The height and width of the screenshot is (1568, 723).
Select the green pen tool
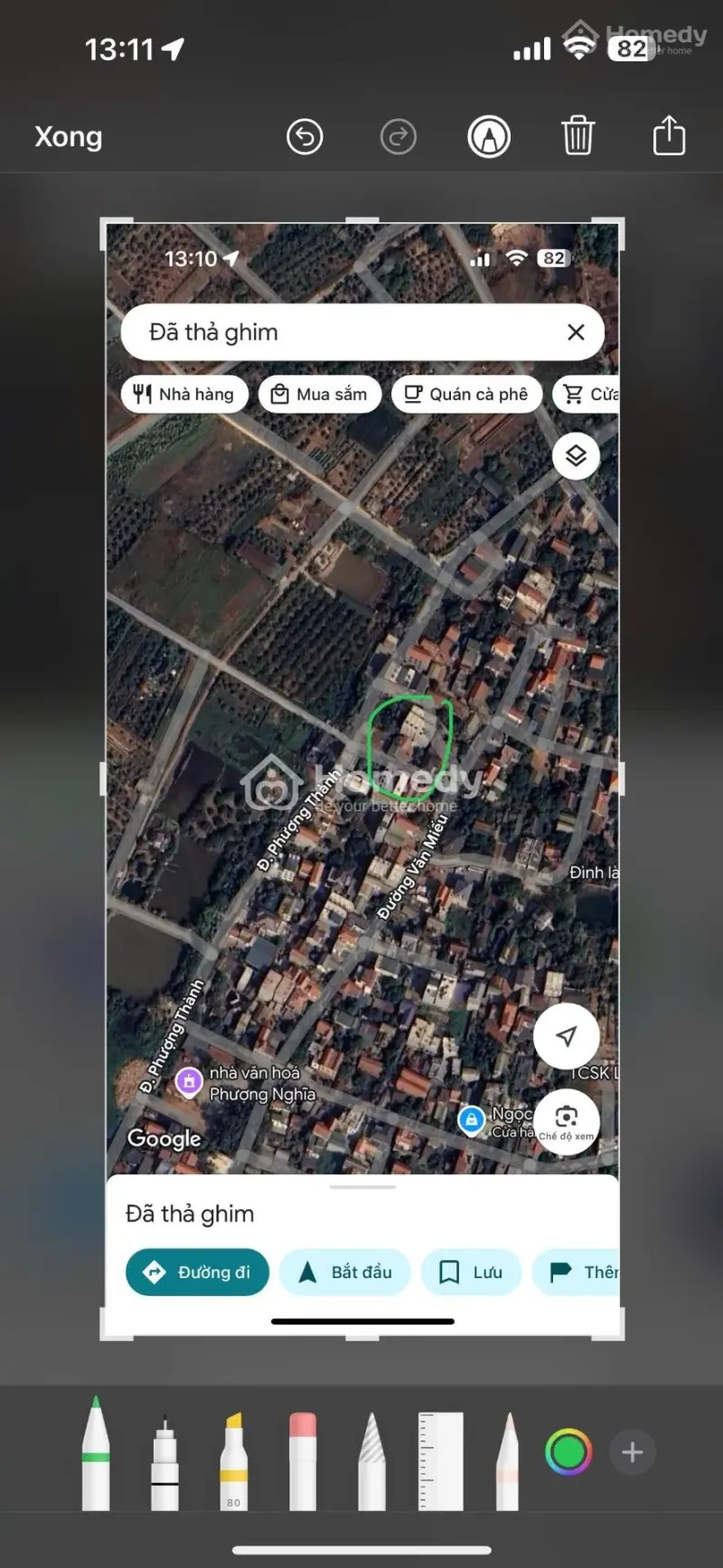96,1455
